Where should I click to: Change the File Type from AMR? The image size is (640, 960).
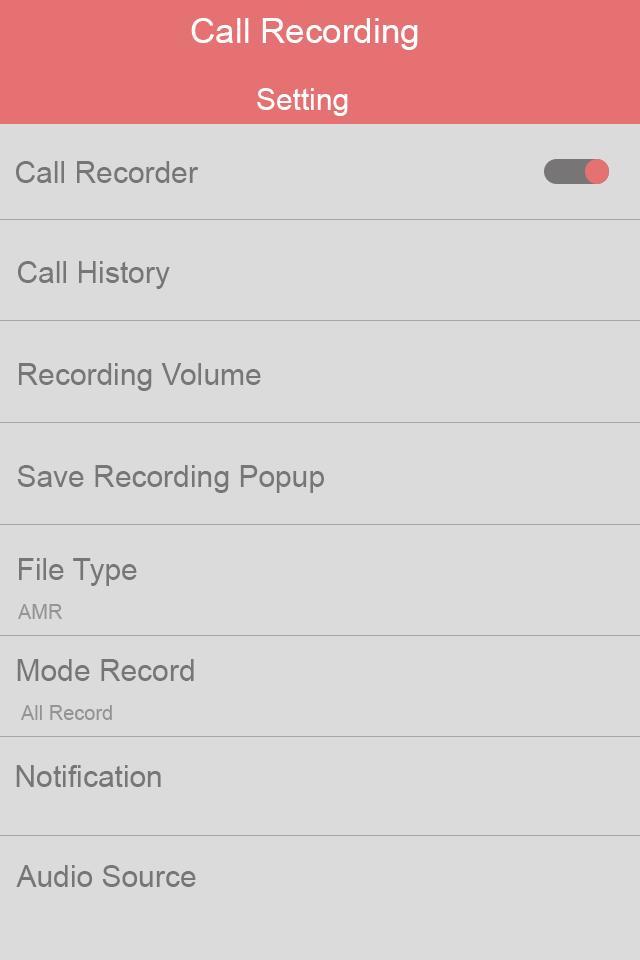tap(78, 585)
